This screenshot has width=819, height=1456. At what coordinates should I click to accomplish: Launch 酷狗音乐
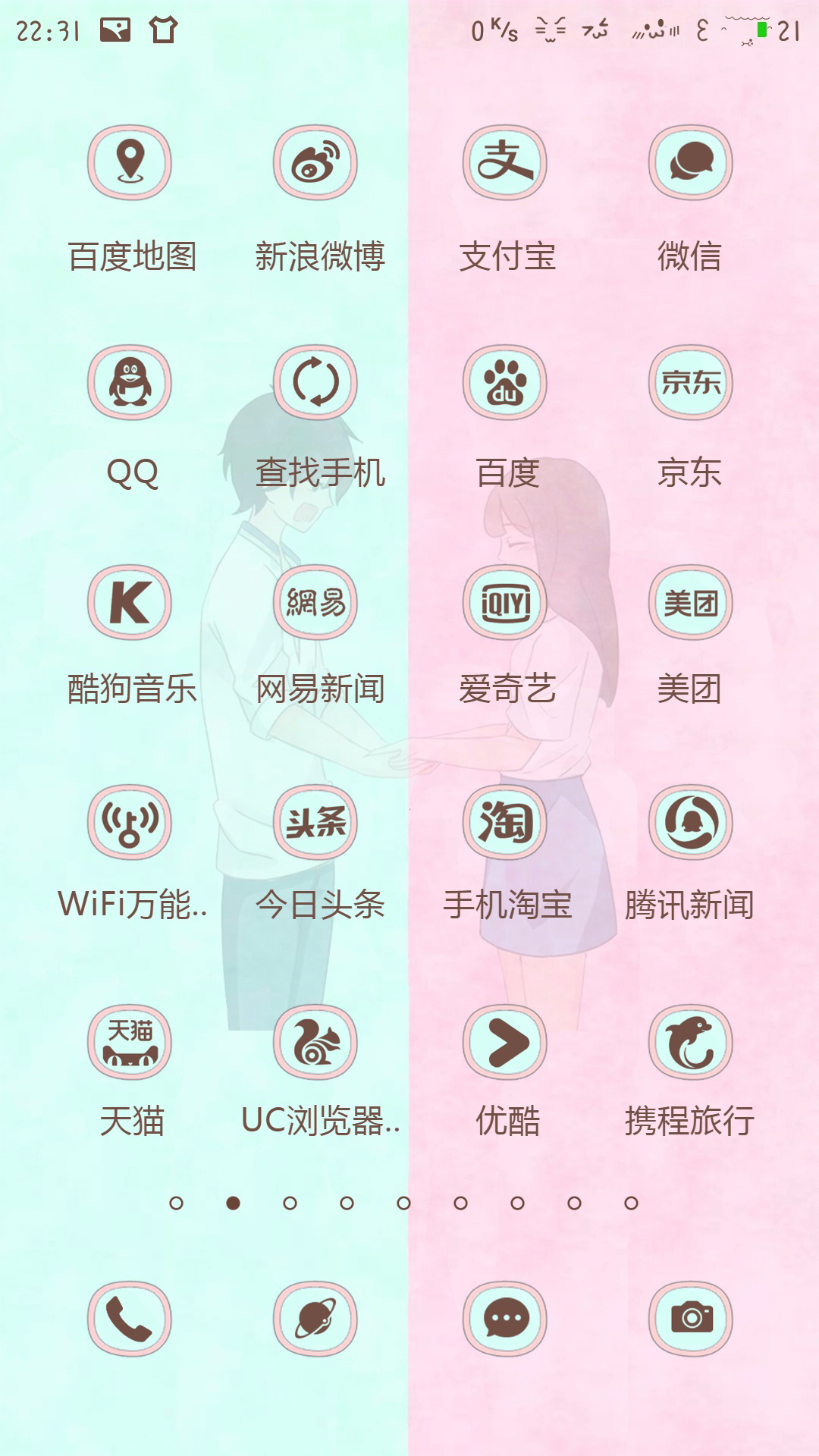pos(130,603)
